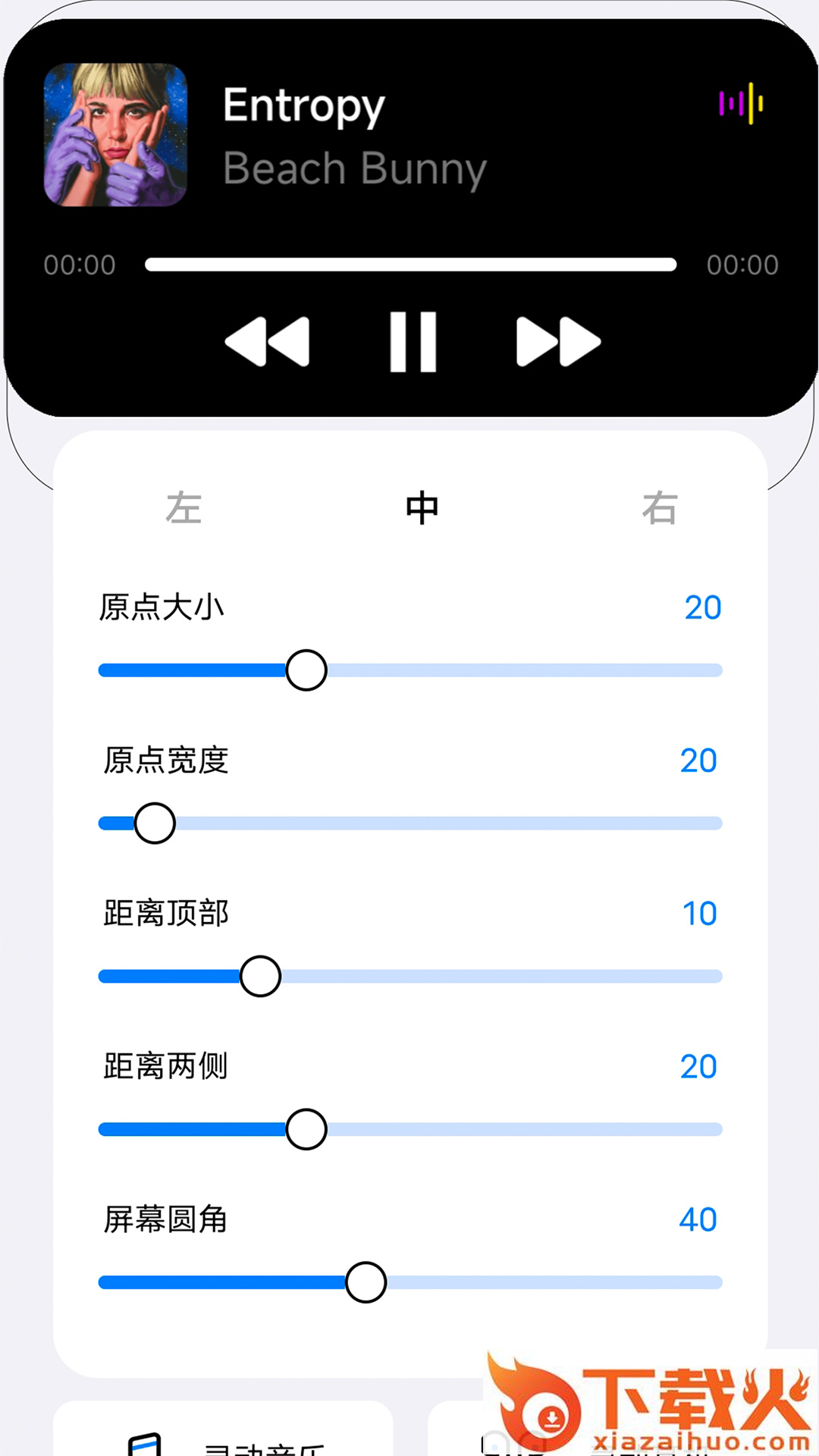Tap the Entropy album cover
Viewport: 819px width, 1456px height.
pos(115,135)
